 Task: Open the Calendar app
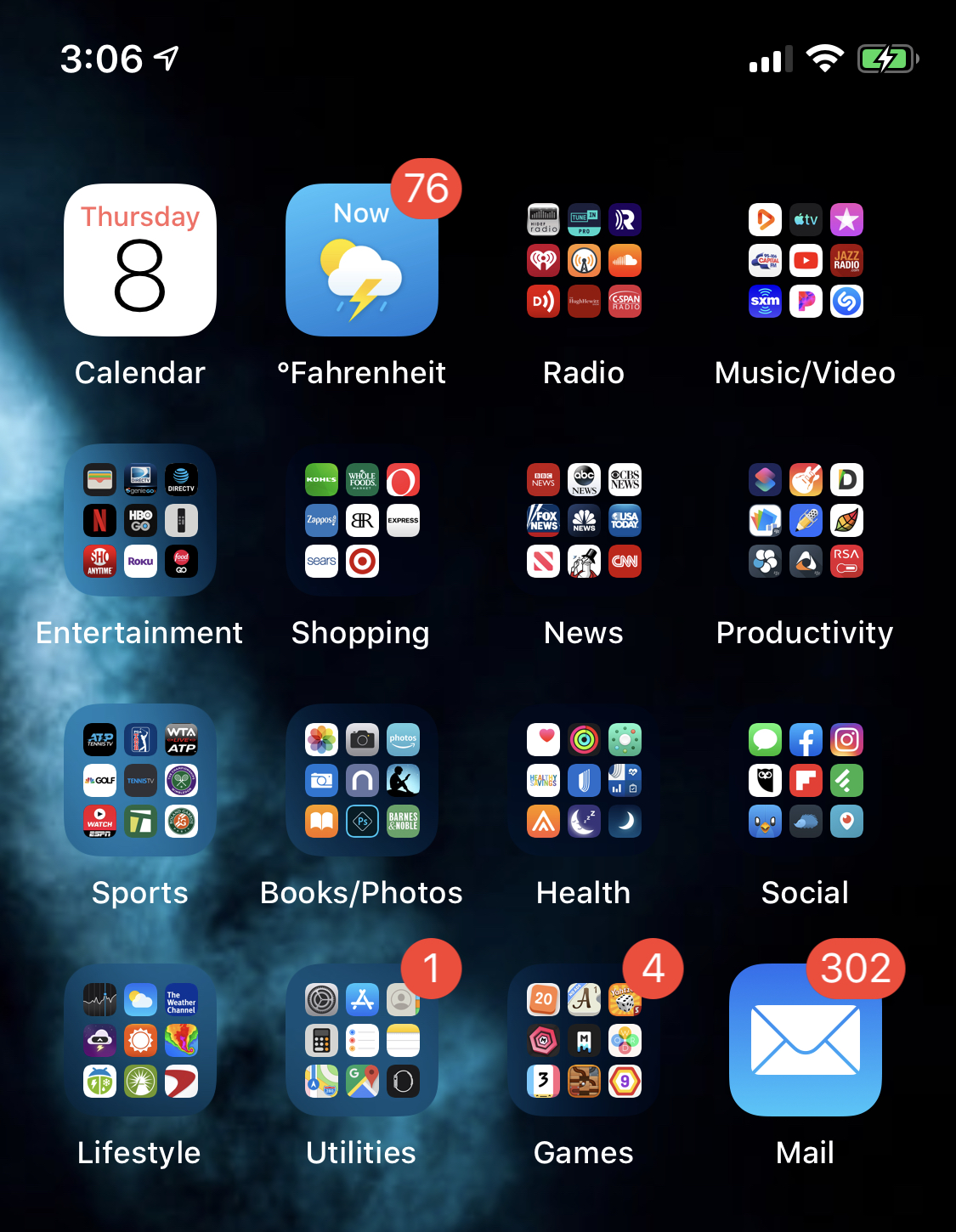(140, 260)
